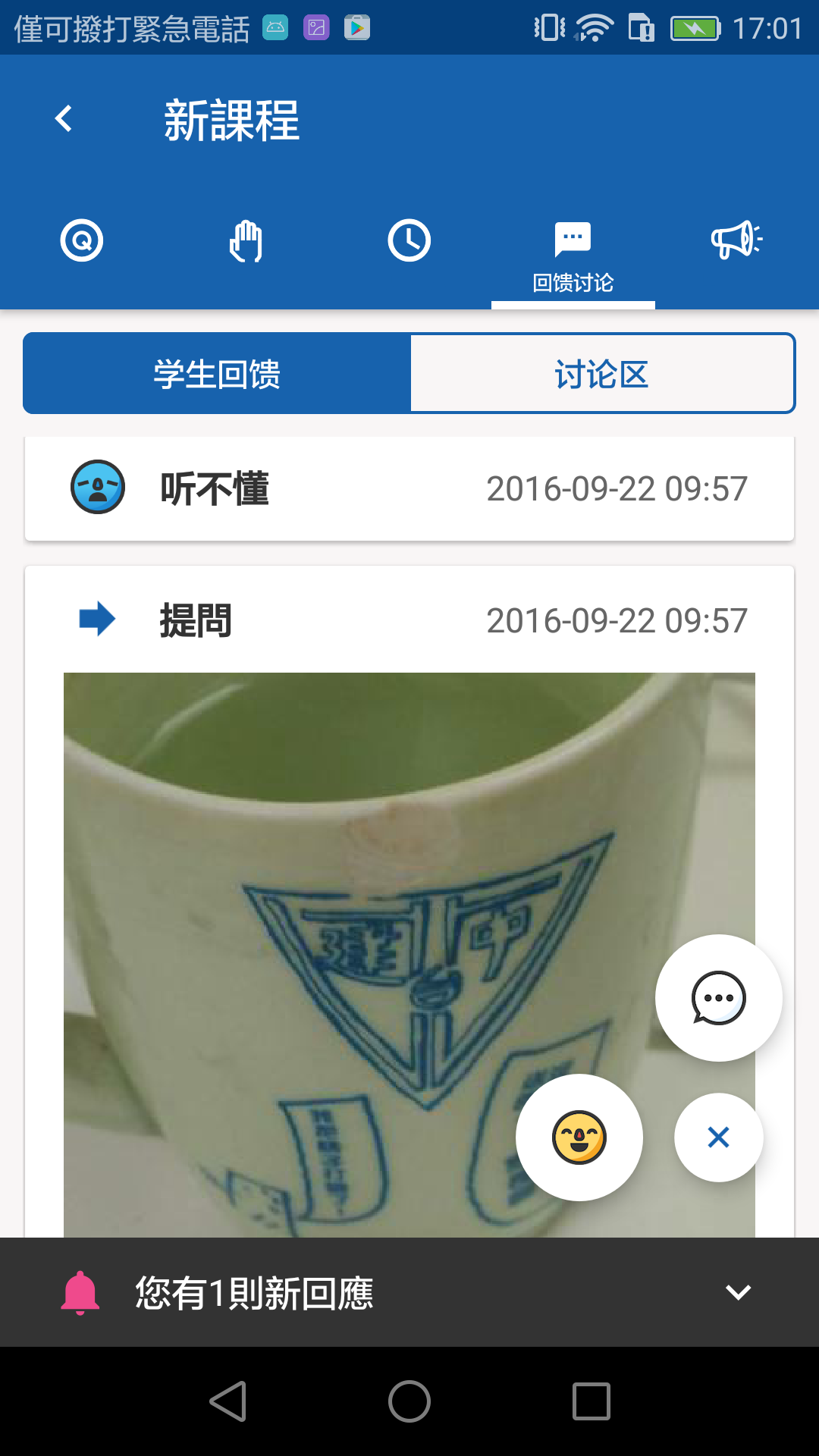
Task: Open the timer clock icon
Action: point(409,240)
